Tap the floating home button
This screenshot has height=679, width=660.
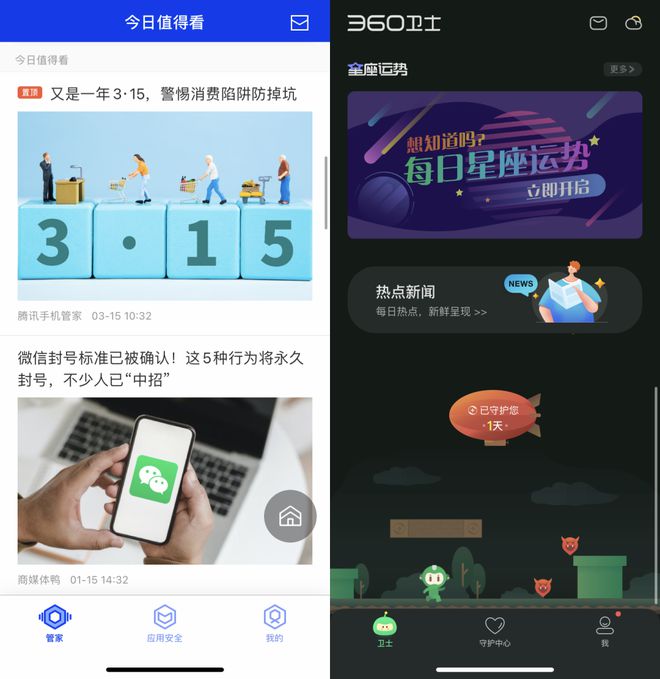tap(290, 516)
